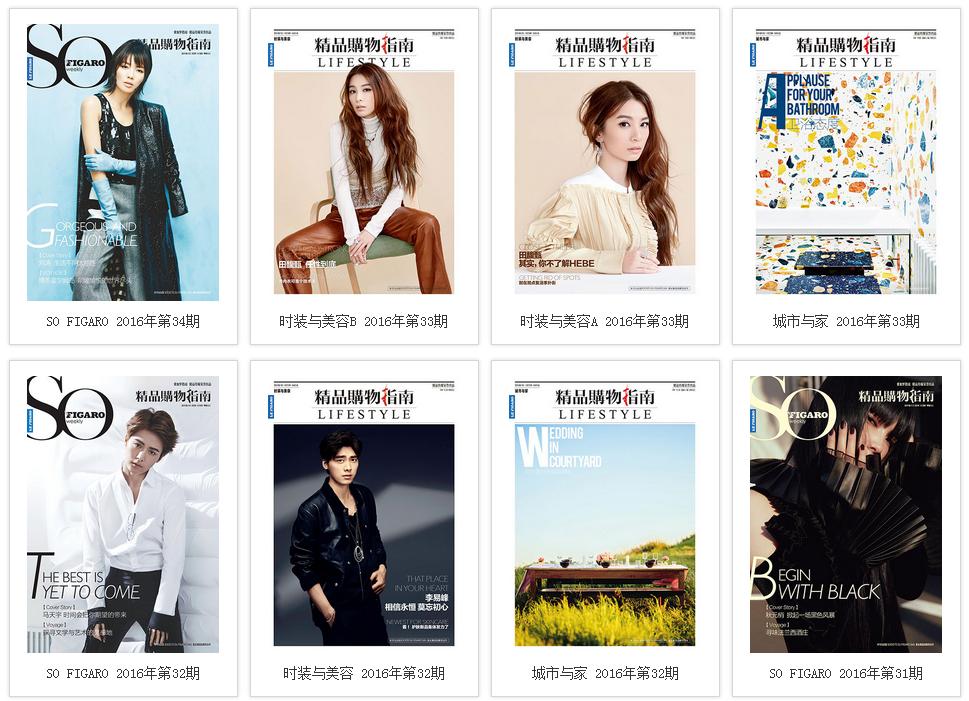Screen dimensions: 969x701
Task: Open SO FIGARO 2016年第34期 issue
Action: click(x=123, y=163)
